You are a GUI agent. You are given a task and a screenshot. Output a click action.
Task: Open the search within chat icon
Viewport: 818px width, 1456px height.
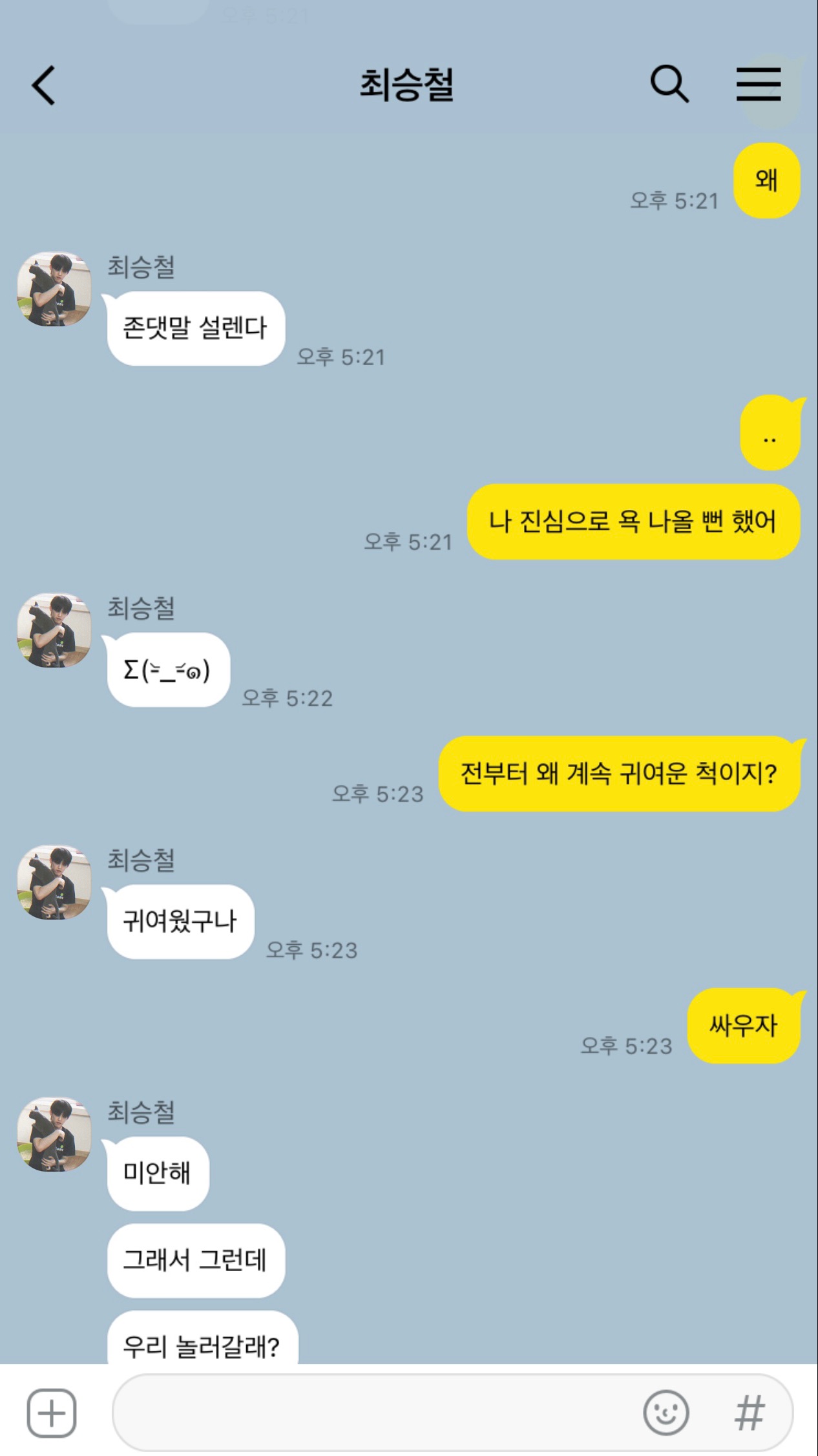670,85
